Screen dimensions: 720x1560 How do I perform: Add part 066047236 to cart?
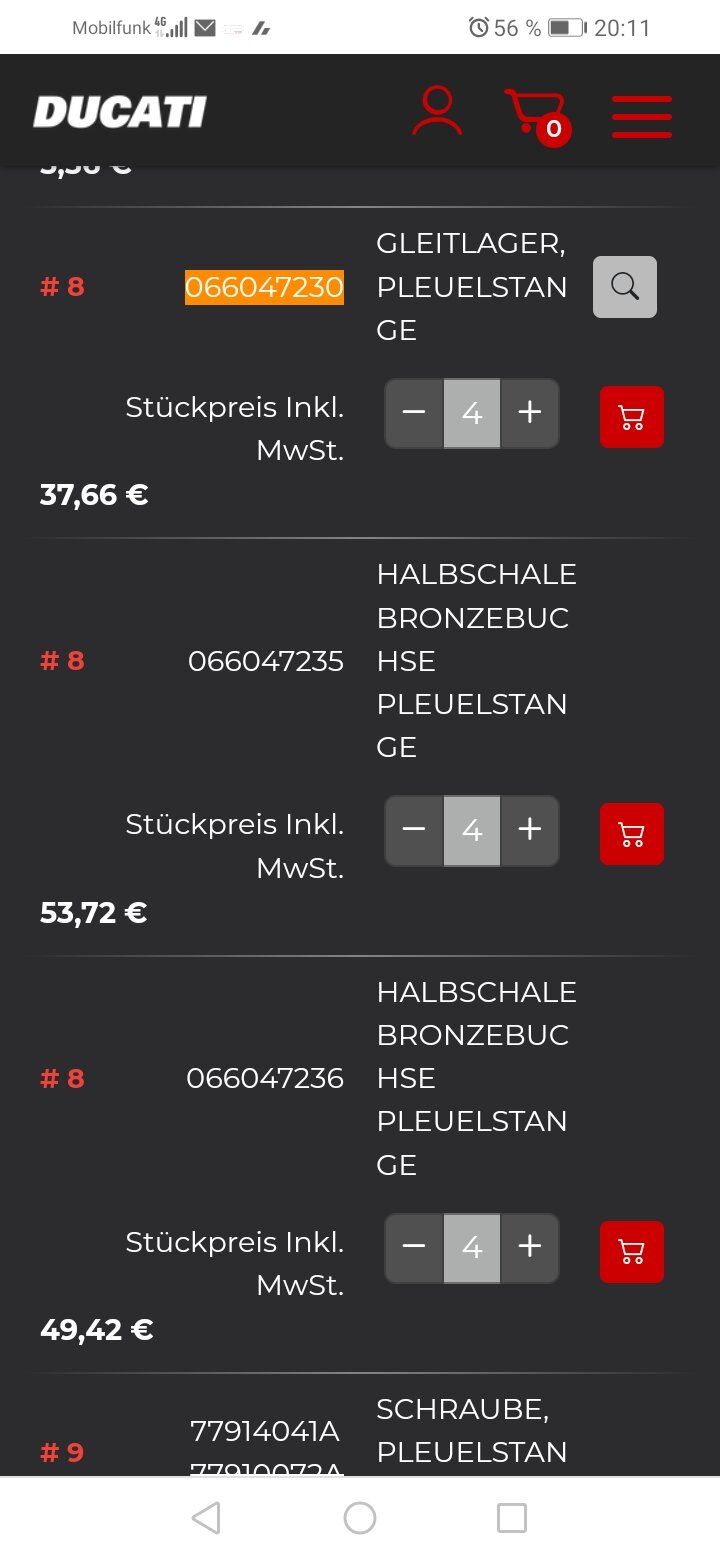632,1252
